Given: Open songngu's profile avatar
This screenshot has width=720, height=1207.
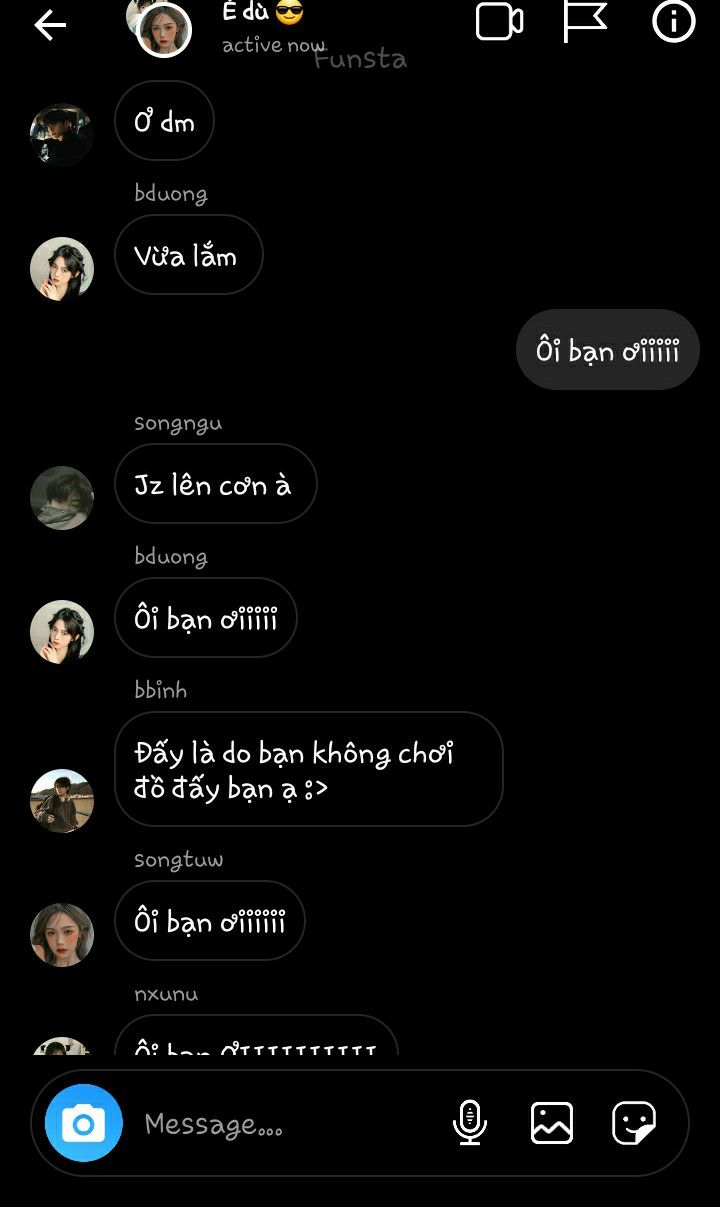Looking at the screenshot, I should 62,497.
